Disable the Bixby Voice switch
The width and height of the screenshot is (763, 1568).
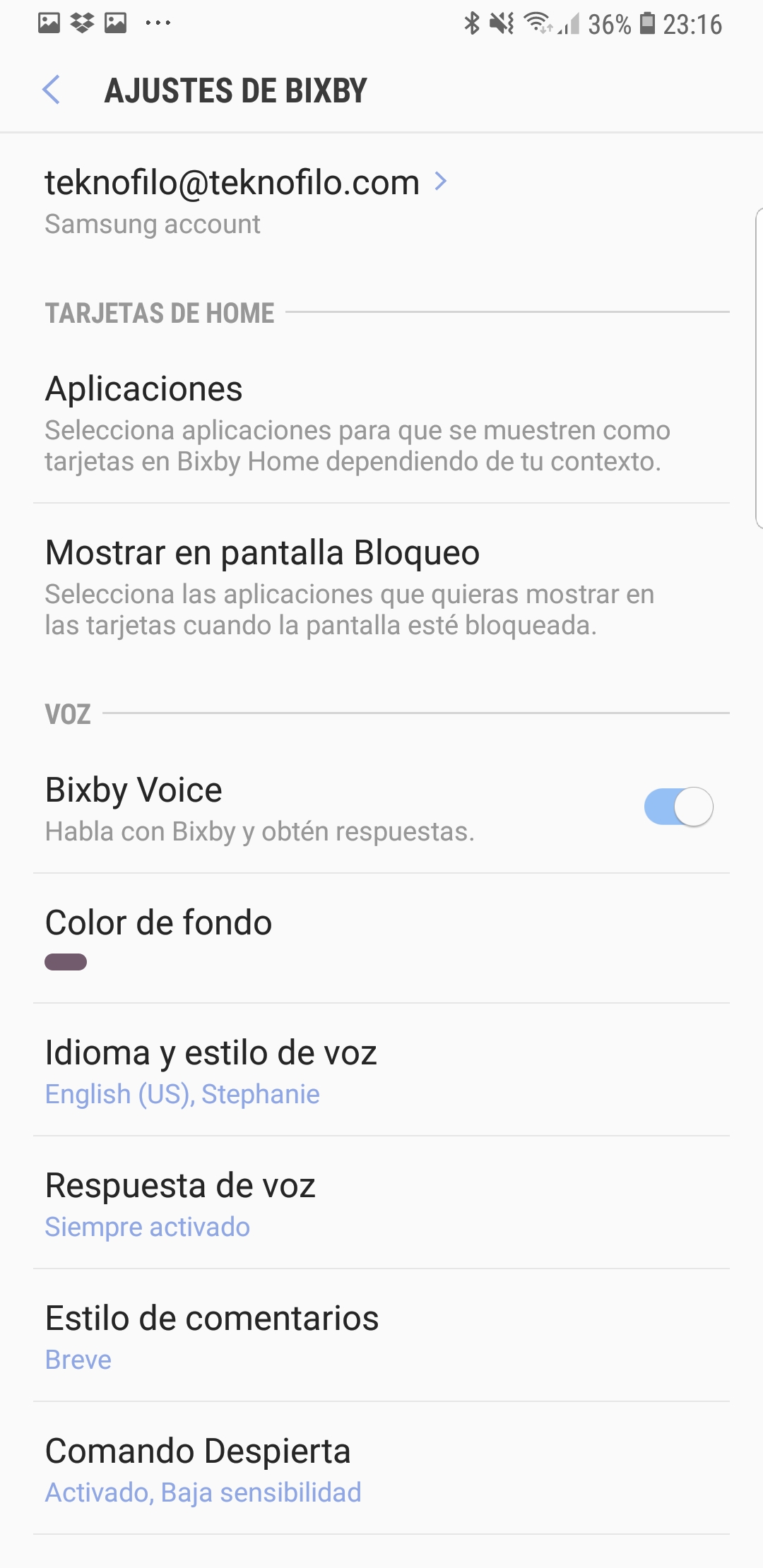pyautogui.click(x=678, y=807)
